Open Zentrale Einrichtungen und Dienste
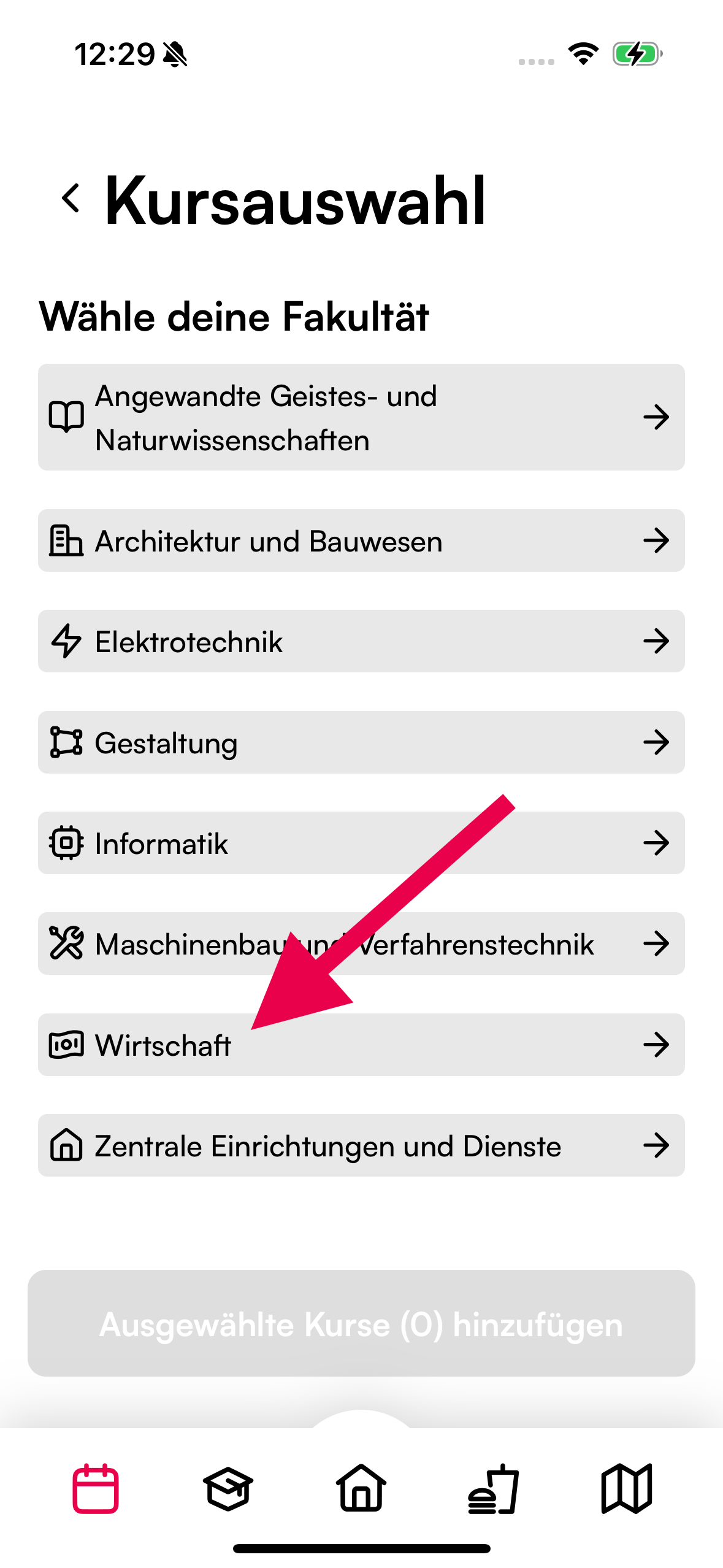Viewport: 723px width, 1568px height. pyautogui.click(x=361, y=1145)
